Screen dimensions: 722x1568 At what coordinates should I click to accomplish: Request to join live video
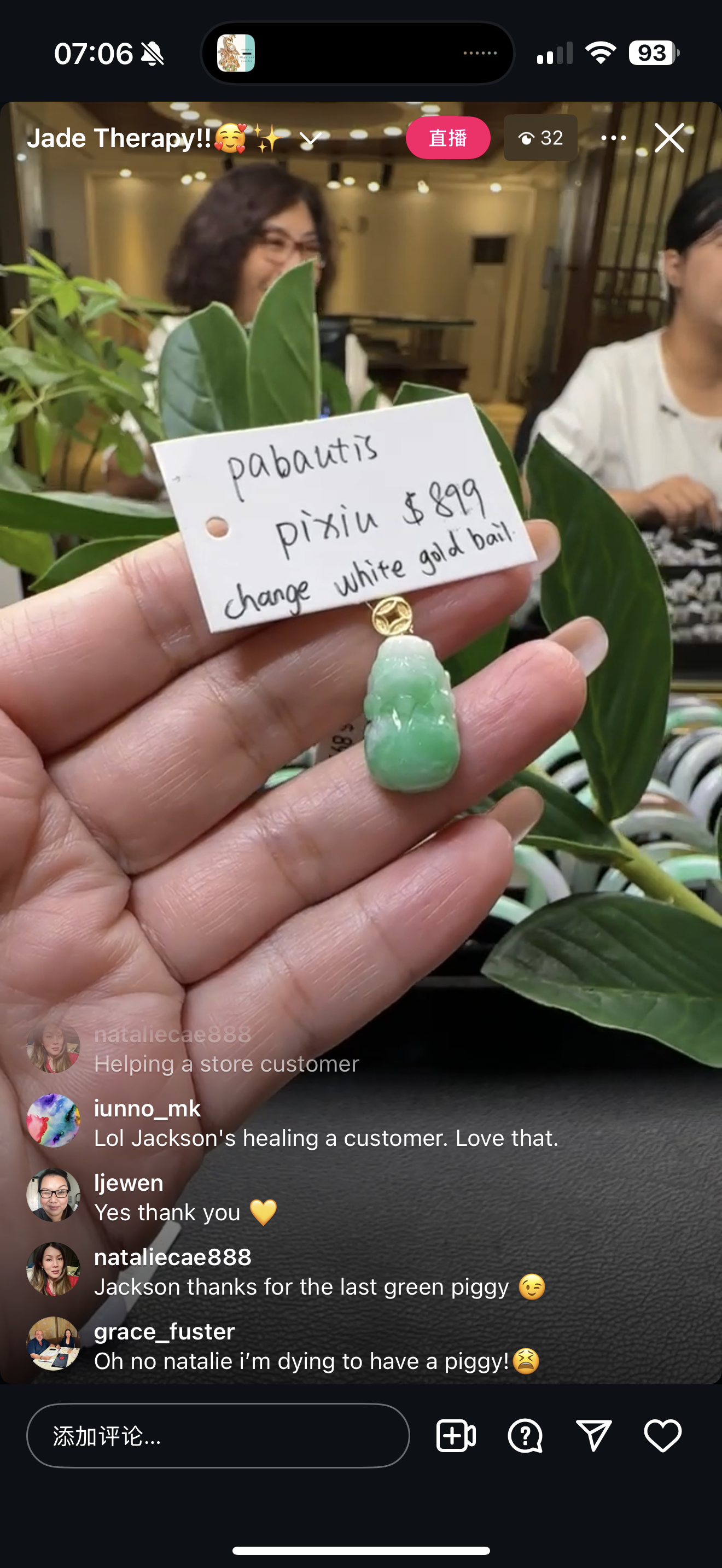tap(456, 1436)
